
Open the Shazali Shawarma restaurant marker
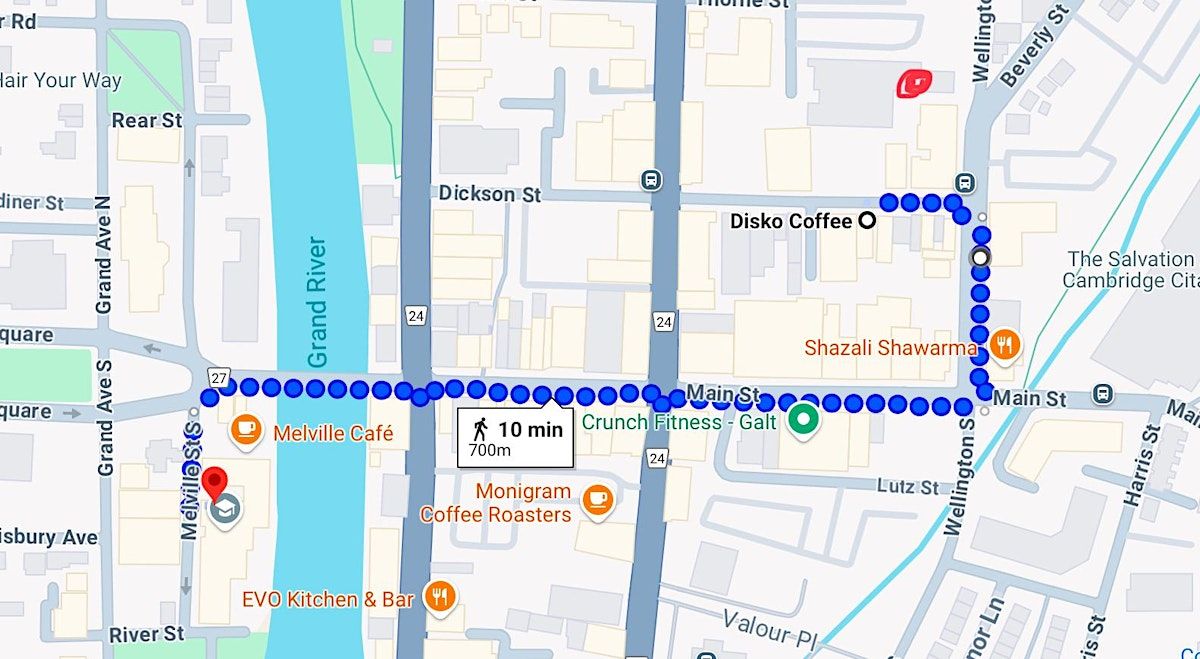(x=1005, y=346)
